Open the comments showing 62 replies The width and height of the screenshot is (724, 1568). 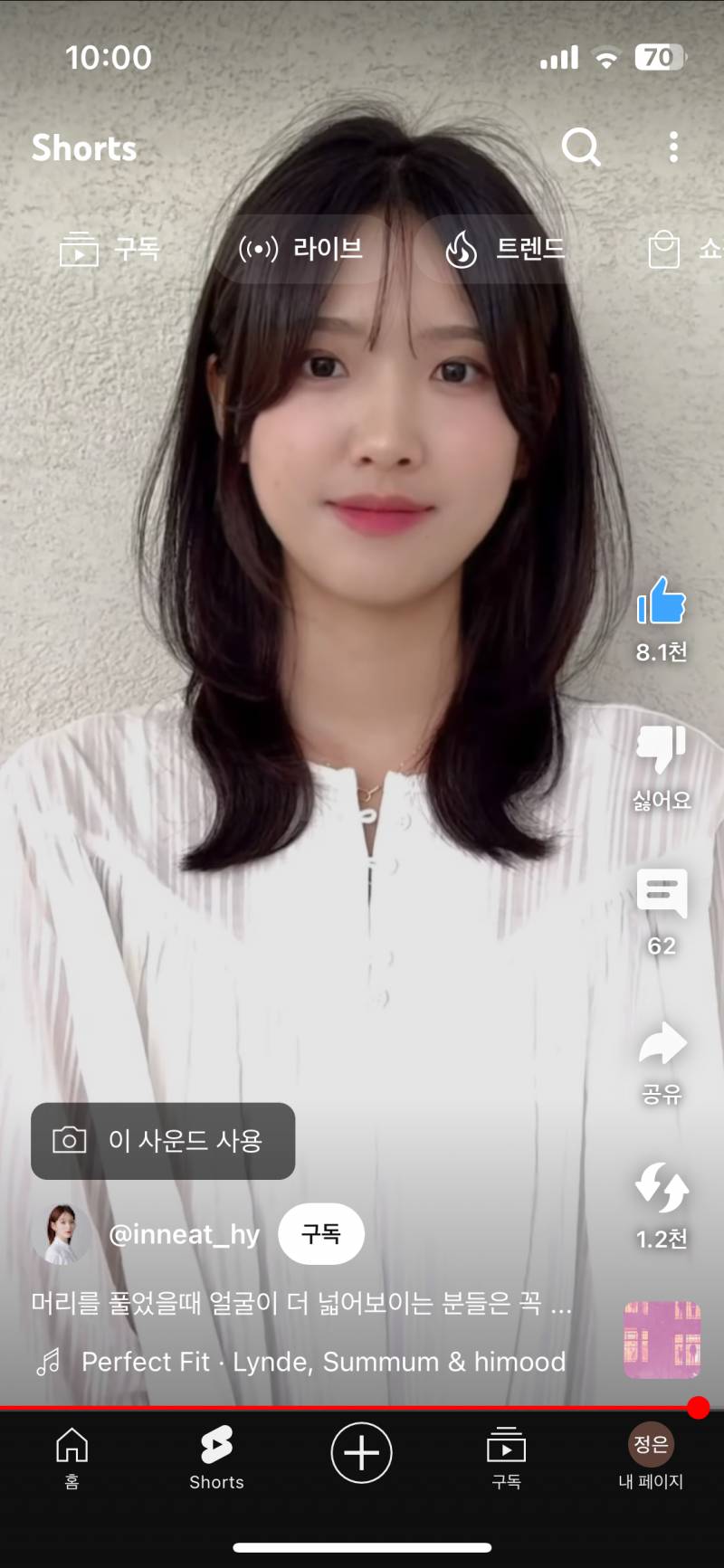click(662, 896)
